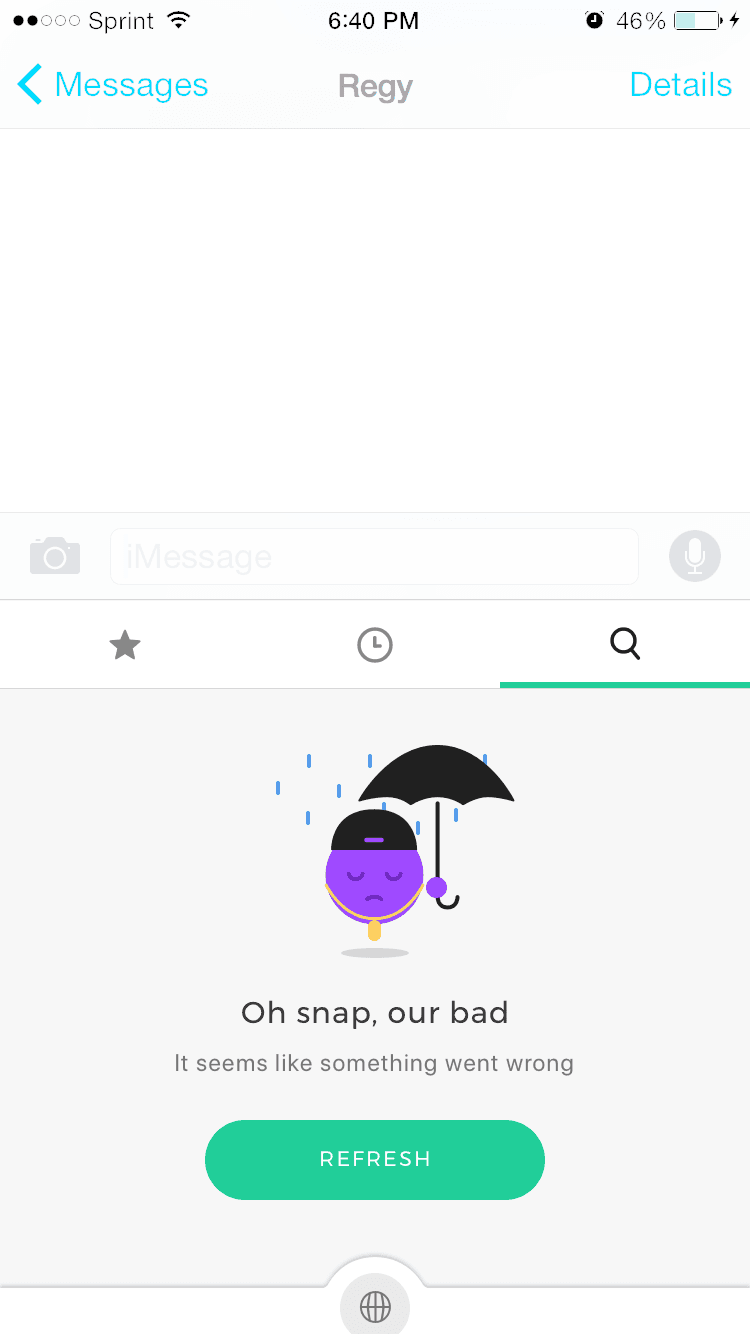Switch keyboards with the globe icon
The width and height of the screenshot is (750, 1334).
(x=375, y=1306)
